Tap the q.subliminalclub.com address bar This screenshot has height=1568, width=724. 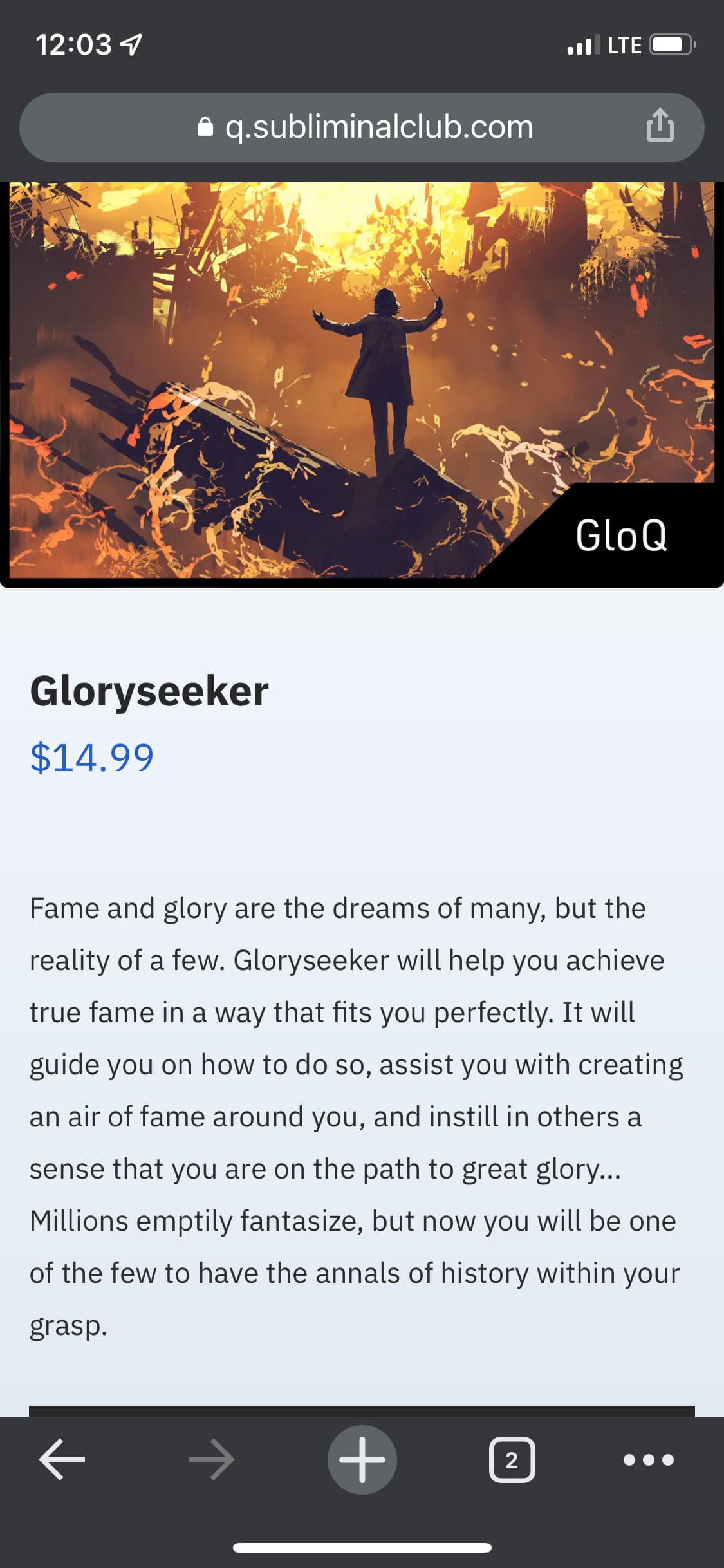pyautogui.click(x=362, y=127)
